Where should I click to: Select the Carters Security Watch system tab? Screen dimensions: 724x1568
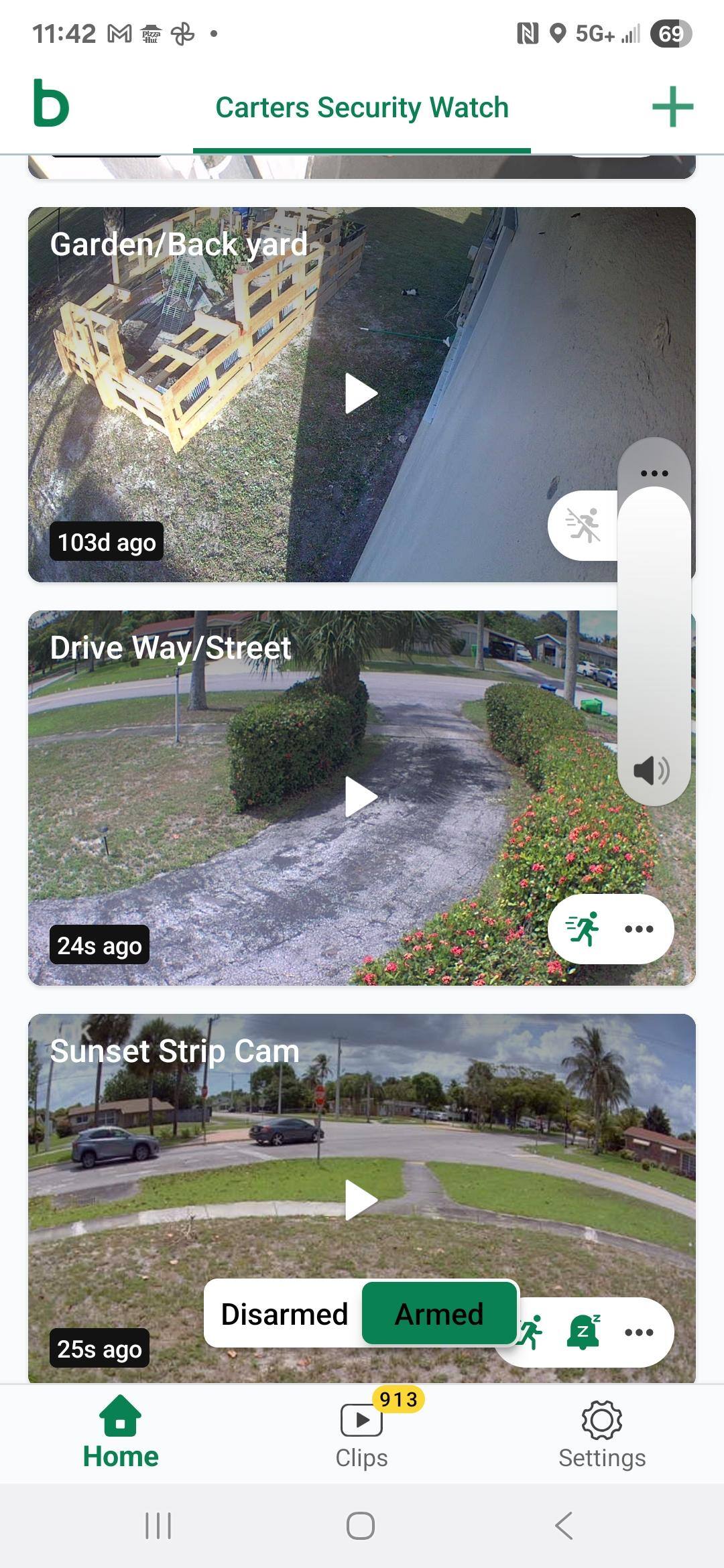click(x=362, y=108)
